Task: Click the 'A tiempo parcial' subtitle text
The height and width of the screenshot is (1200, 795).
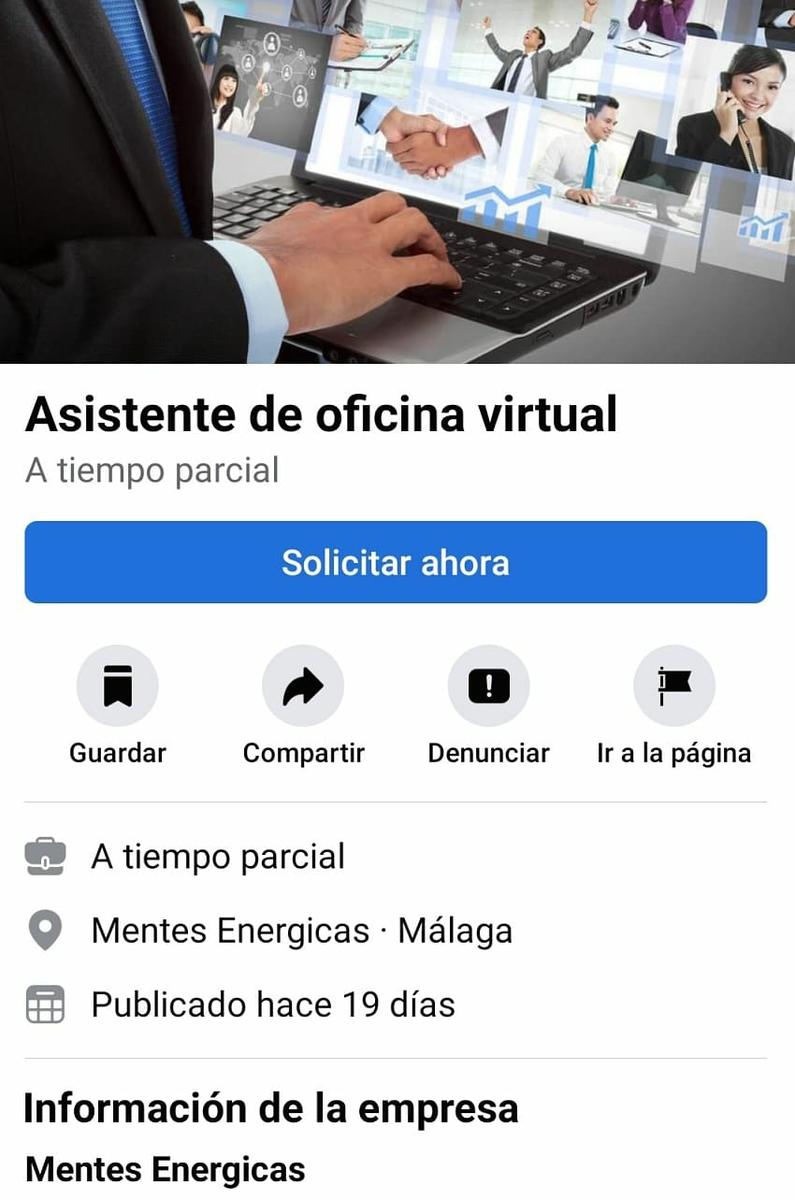Action: click(153, 469)
